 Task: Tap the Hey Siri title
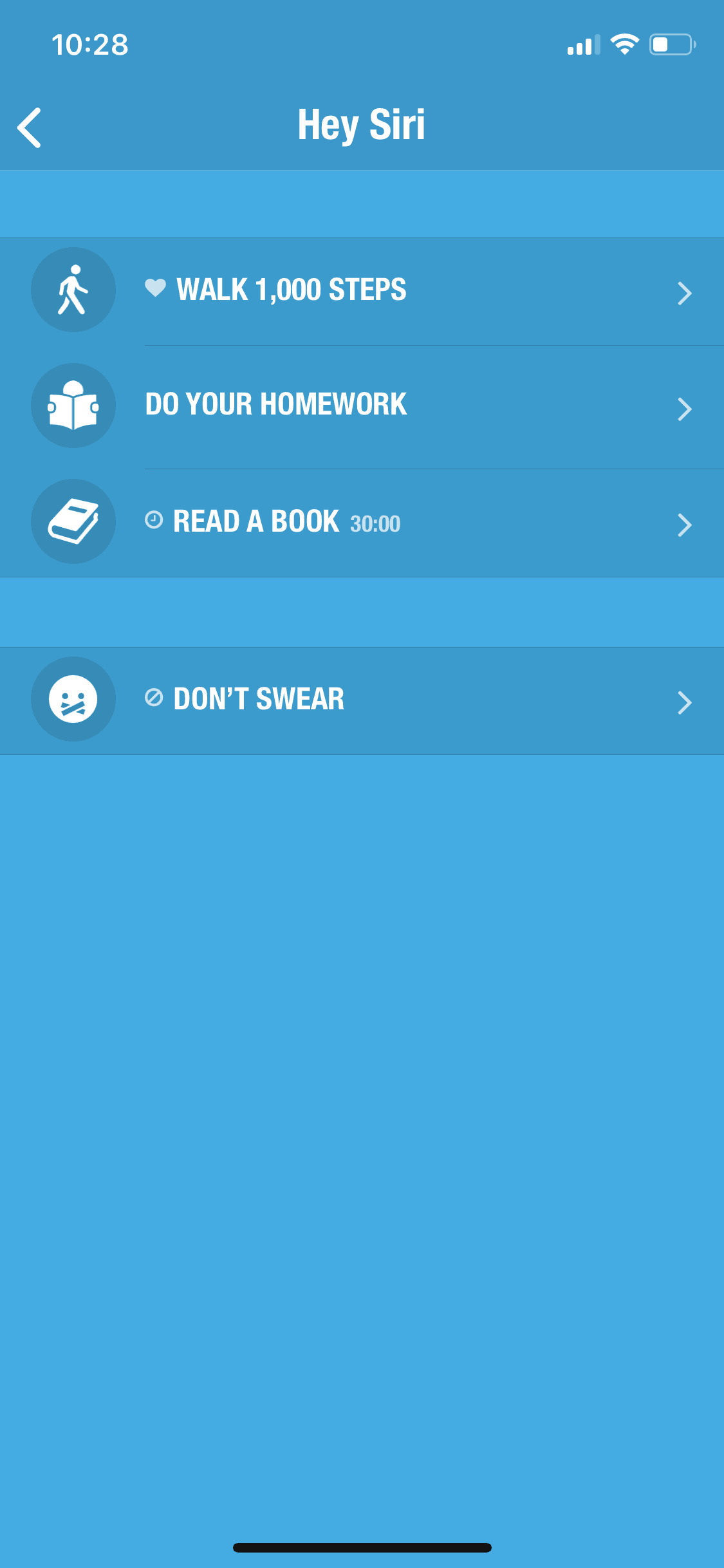point(362,124)
